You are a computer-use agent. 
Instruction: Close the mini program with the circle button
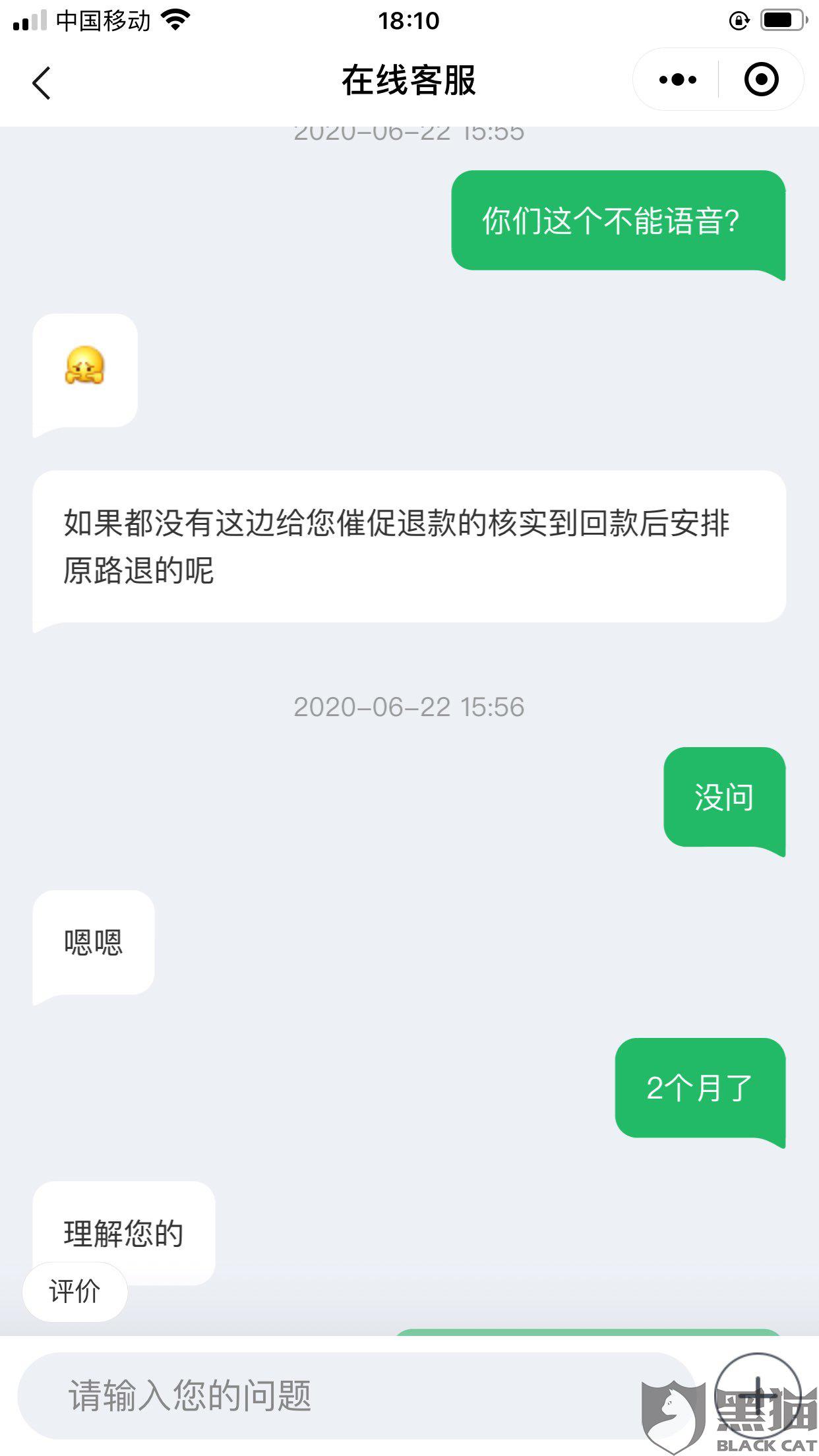pyautogui.click(x=761, y=80)
